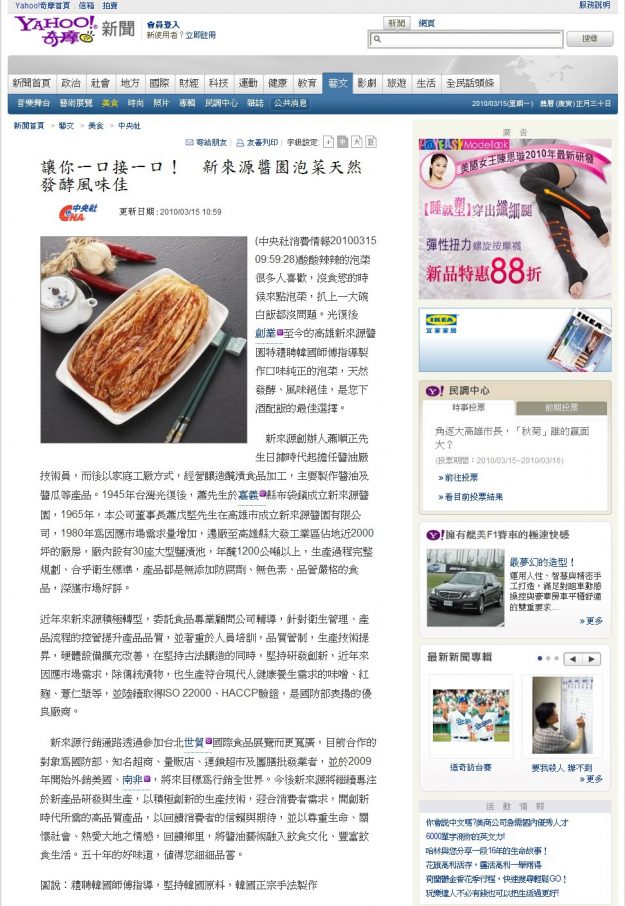Go to the 旅遊 news tab

[x=396, y=83]
